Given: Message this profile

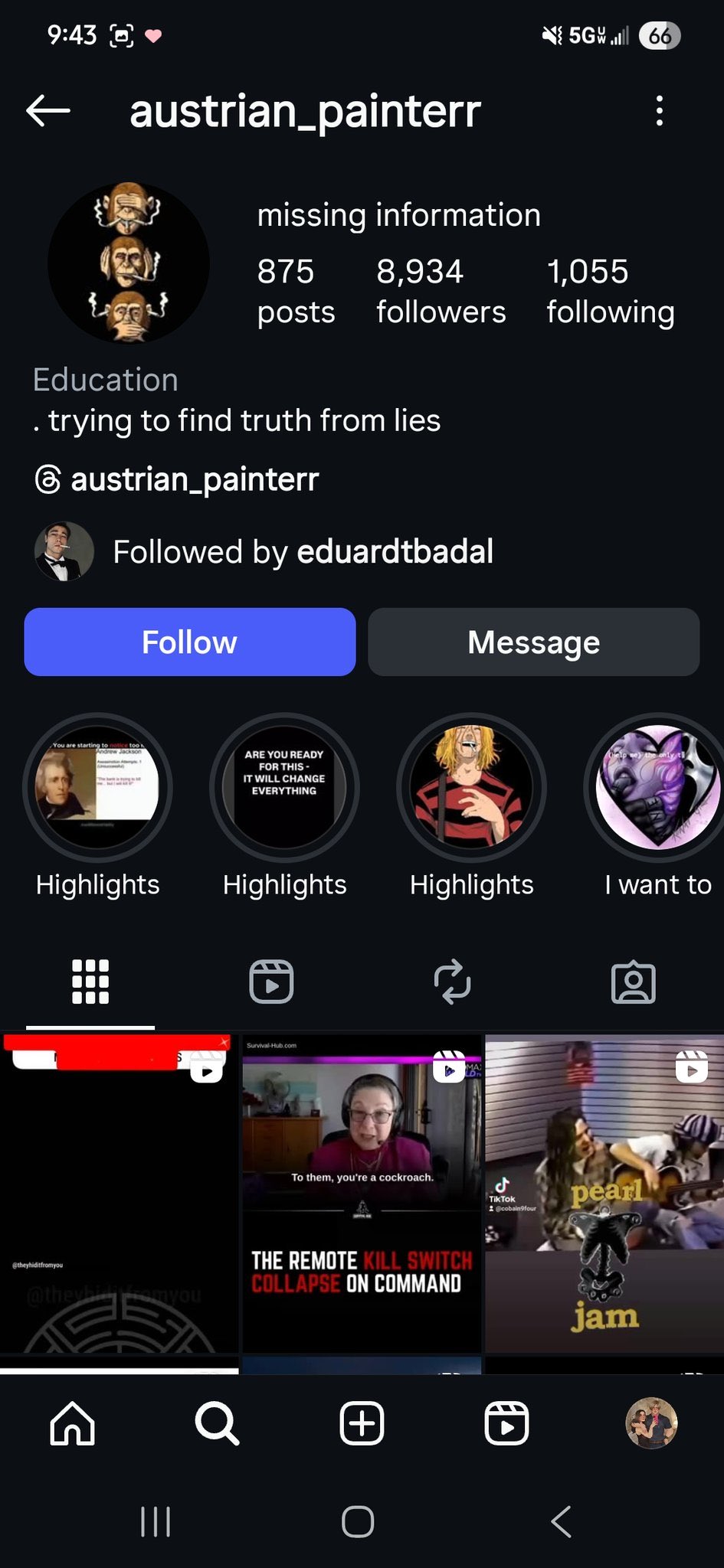Looking at the screenshot, I should 533,642.
